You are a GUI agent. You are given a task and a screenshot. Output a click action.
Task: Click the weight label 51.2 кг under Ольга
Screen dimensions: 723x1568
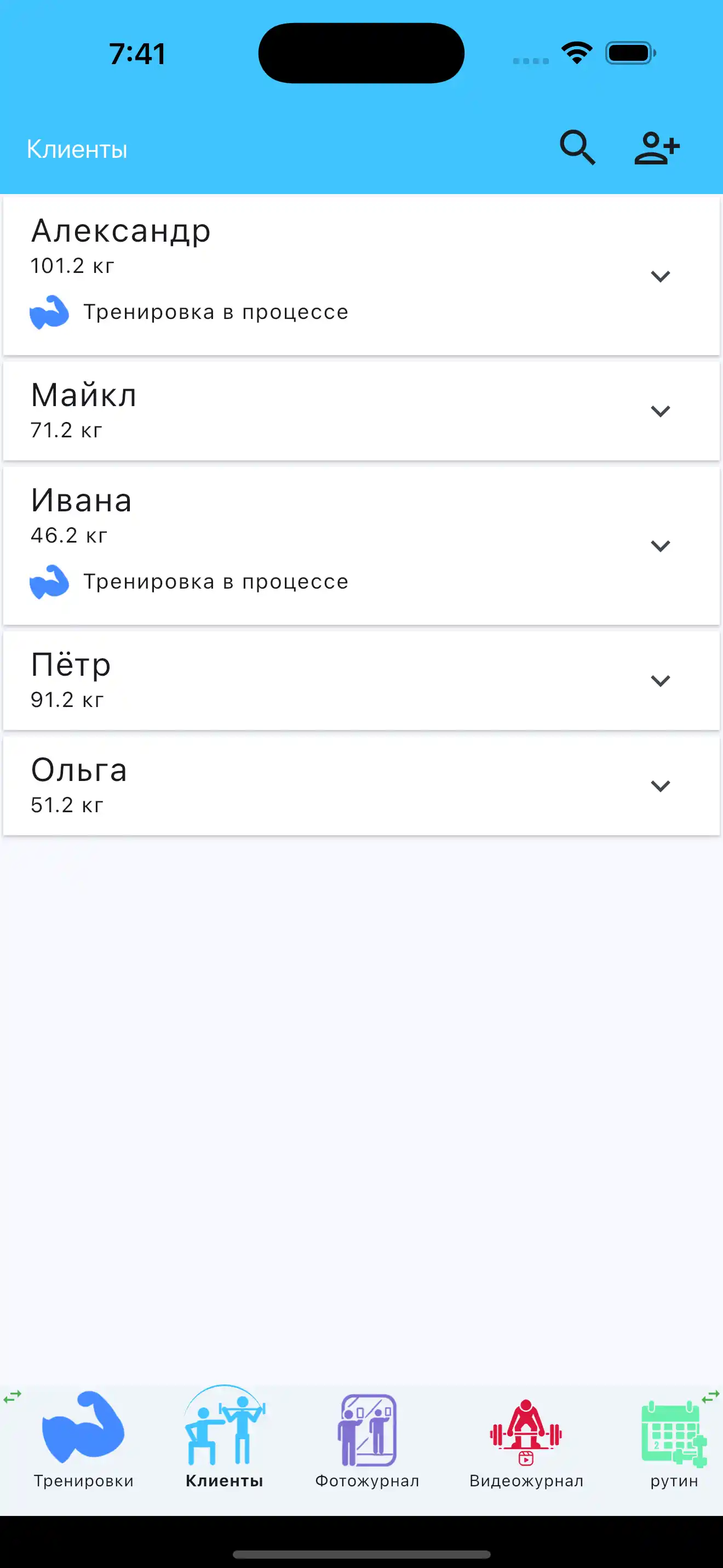pyautogui.click(x=67, y=805)
